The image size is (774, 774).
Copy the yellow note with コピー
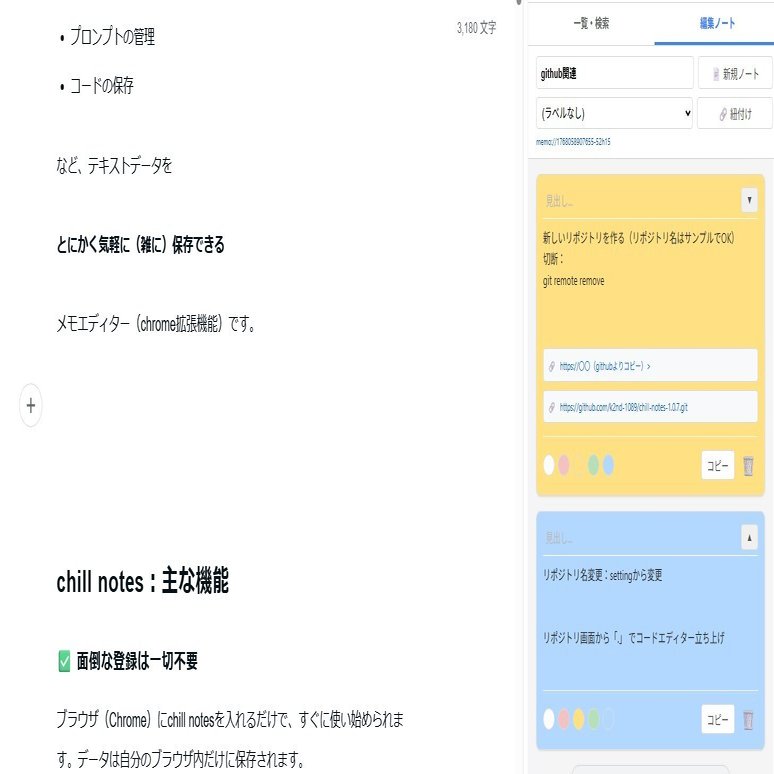tap(717, 466)
